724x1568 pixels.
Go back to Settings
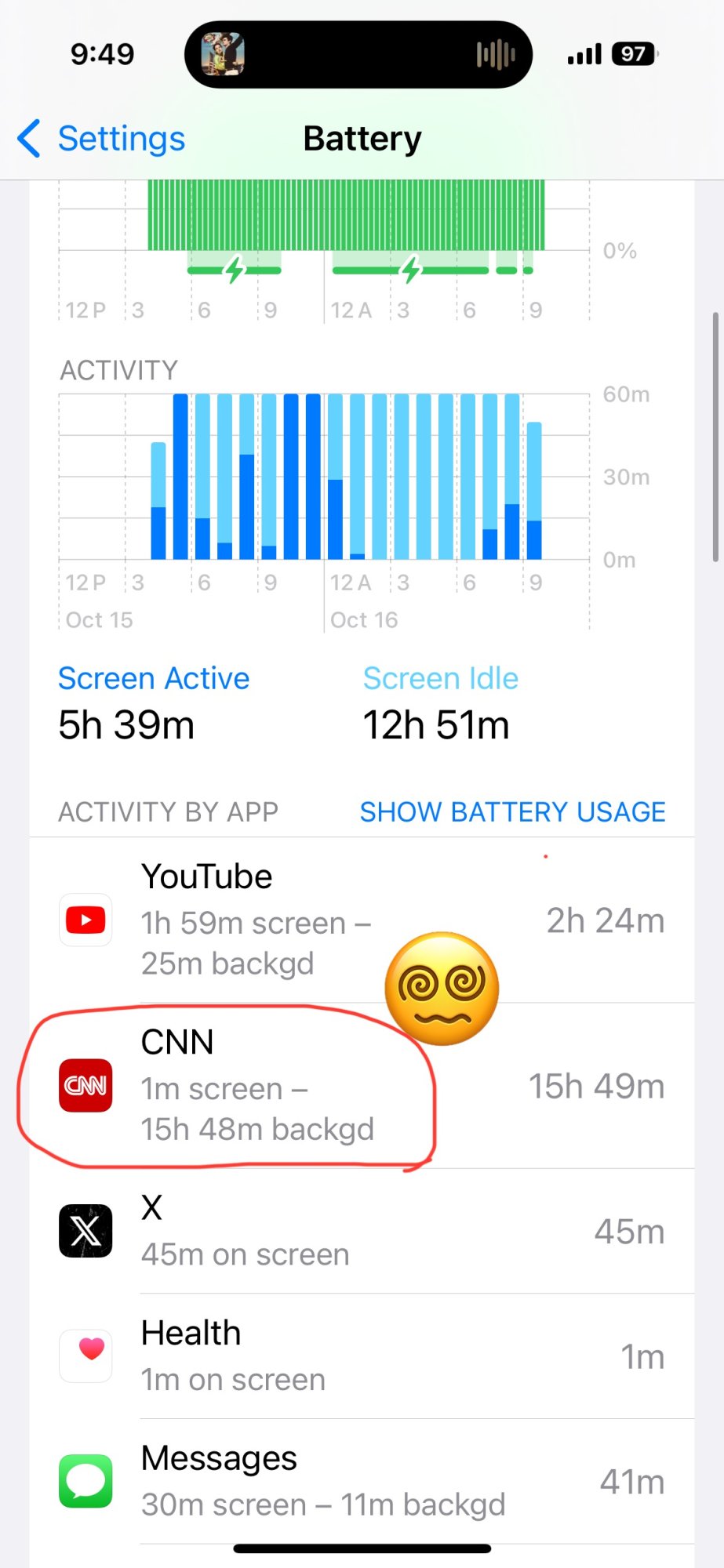102,139
